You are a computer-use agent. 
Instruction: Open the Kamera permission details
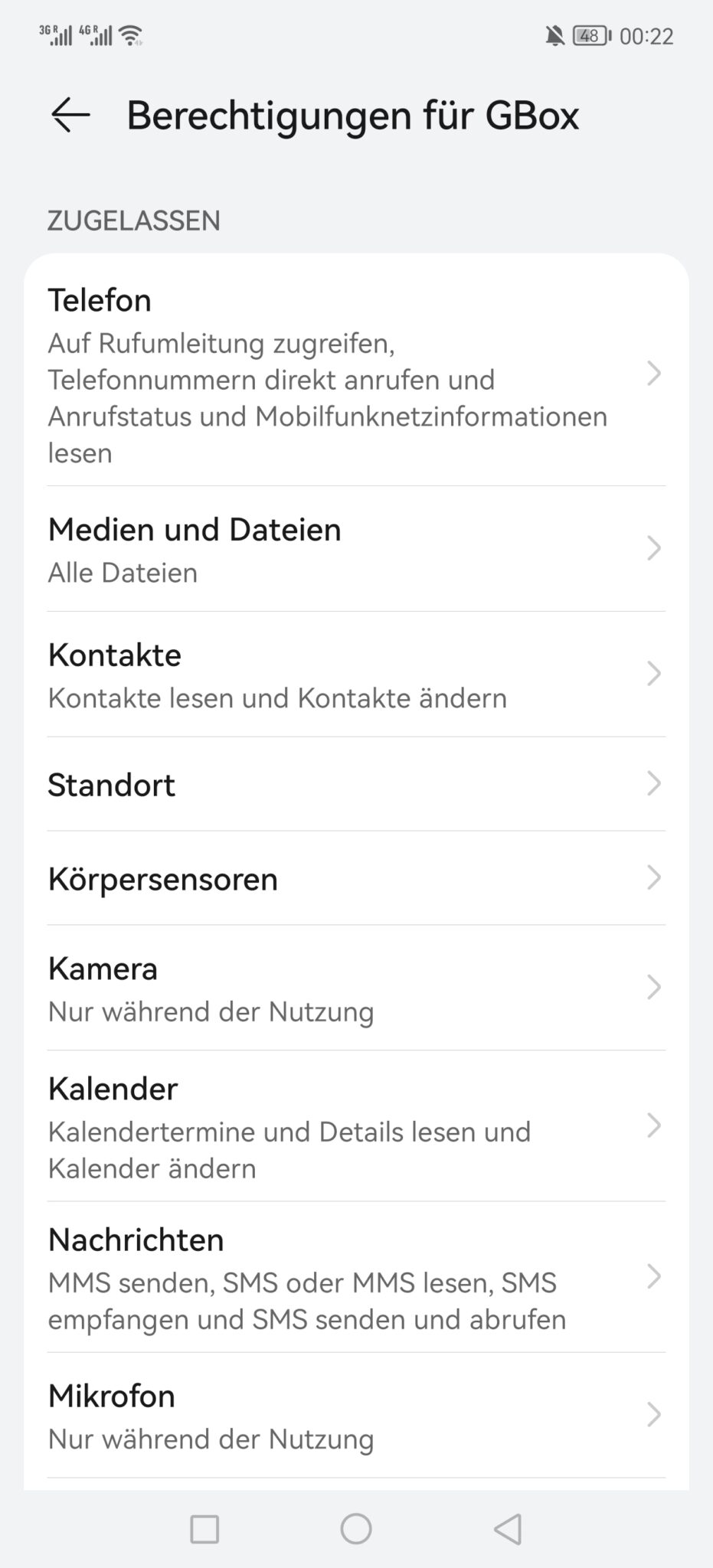pyautogui.click(x=356, y=988)
